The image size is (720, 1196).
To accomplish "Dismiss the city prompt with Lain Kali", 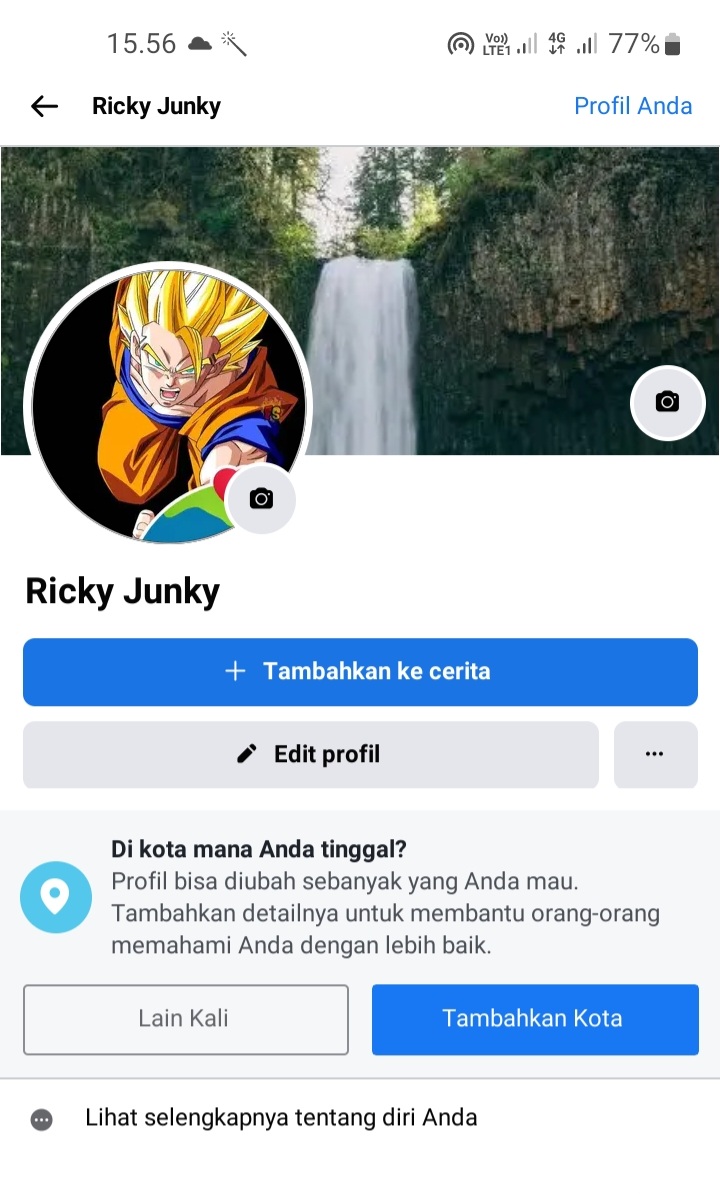I will coord(185,1019).
